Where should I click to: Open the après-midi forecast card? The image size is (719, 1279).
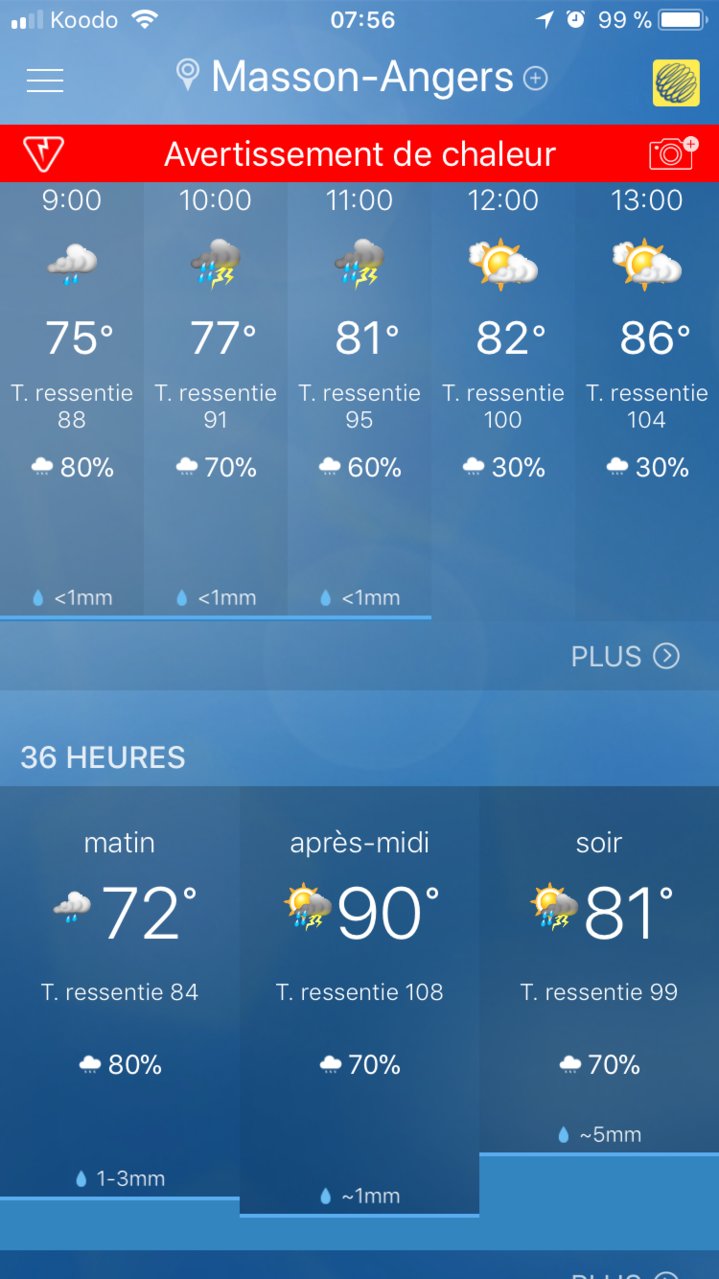[x=359, y=1000]
